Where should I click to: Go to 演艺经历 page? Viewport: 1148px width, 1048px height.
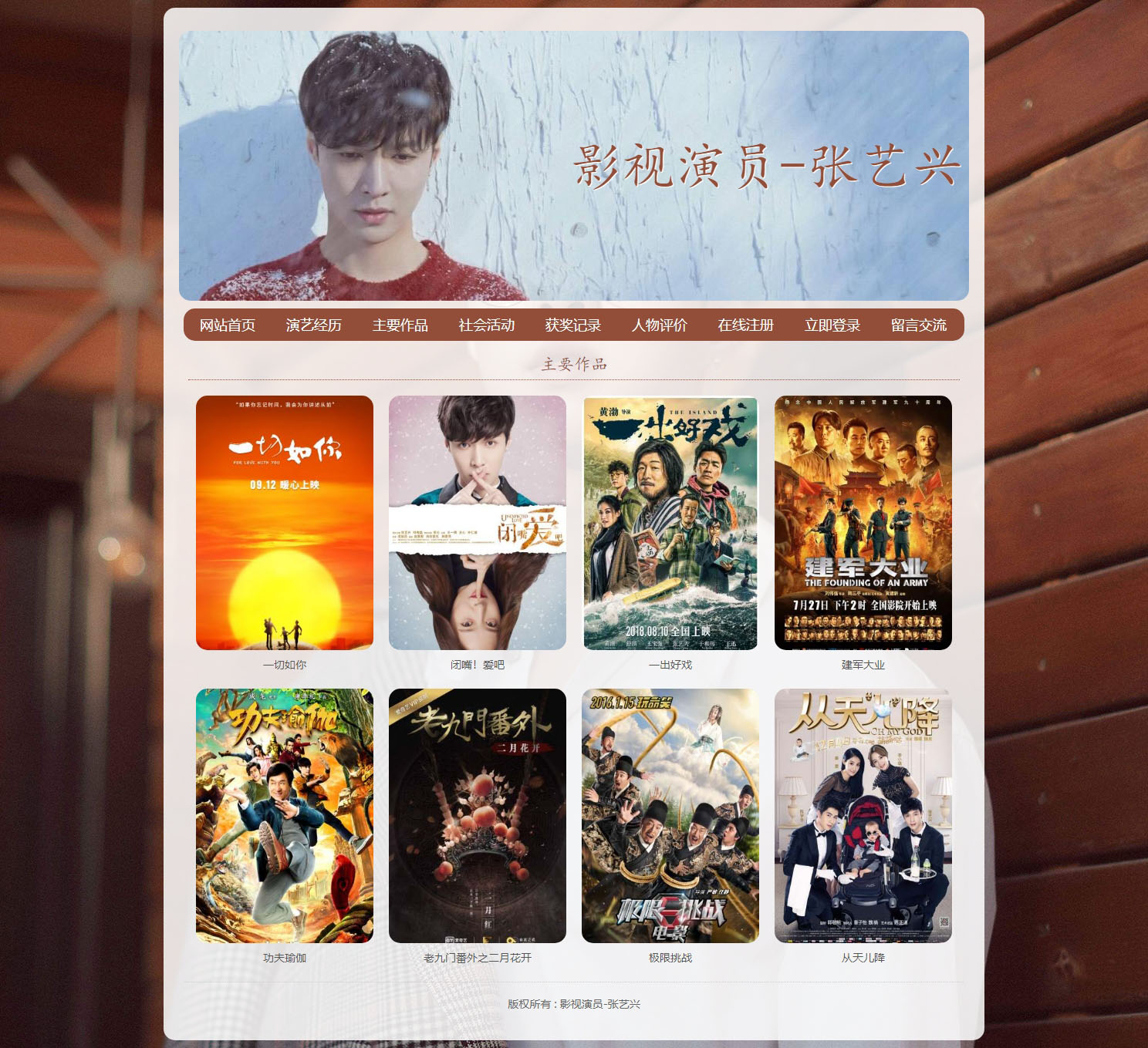point(314,325)
